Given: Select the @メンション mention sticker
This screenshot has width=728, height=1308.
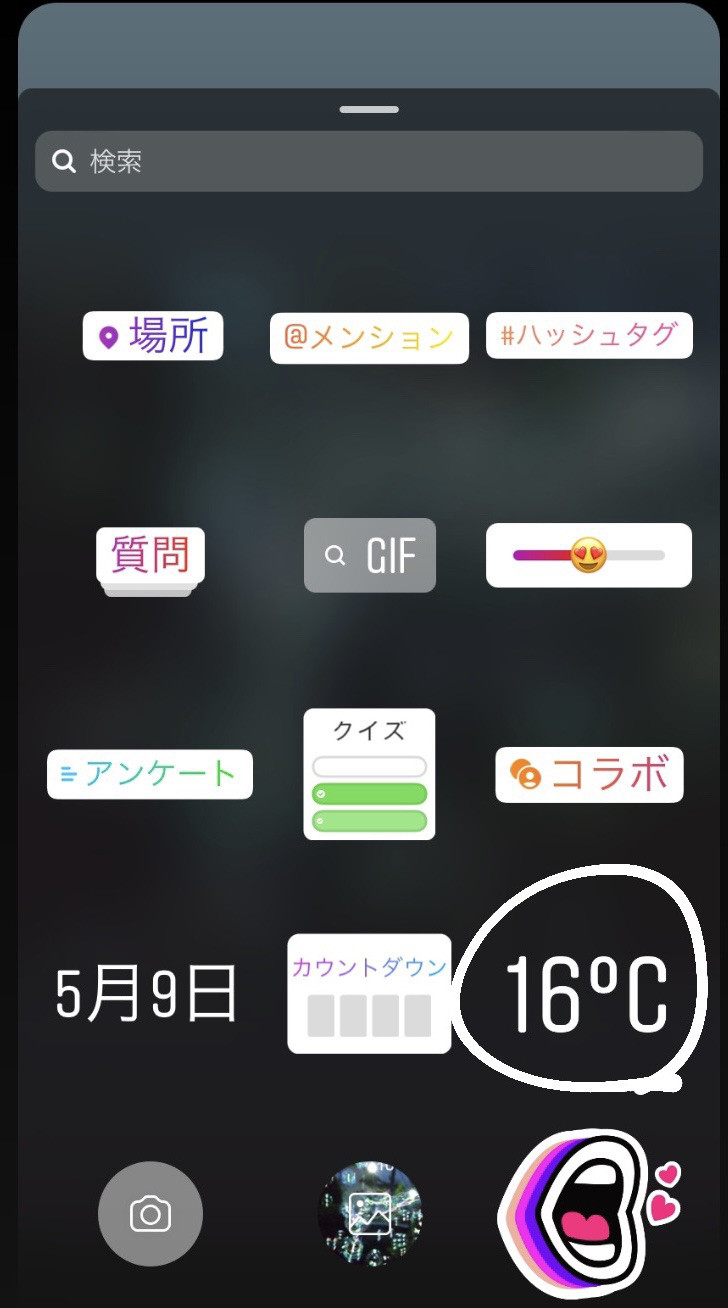Looking at the screenshot, I should (x=369, y=338).
